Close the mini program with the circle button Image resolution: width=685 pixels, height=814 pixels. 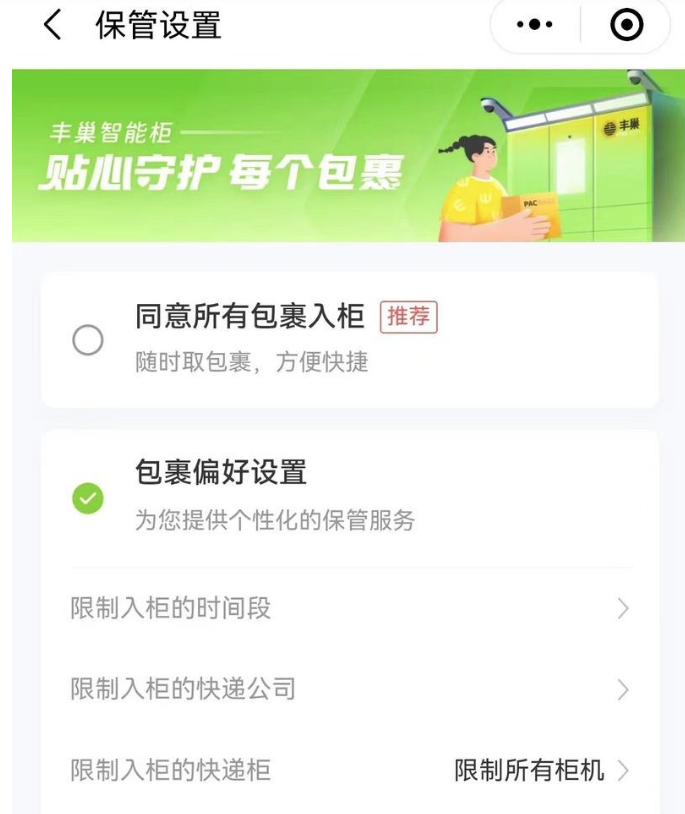627,26
